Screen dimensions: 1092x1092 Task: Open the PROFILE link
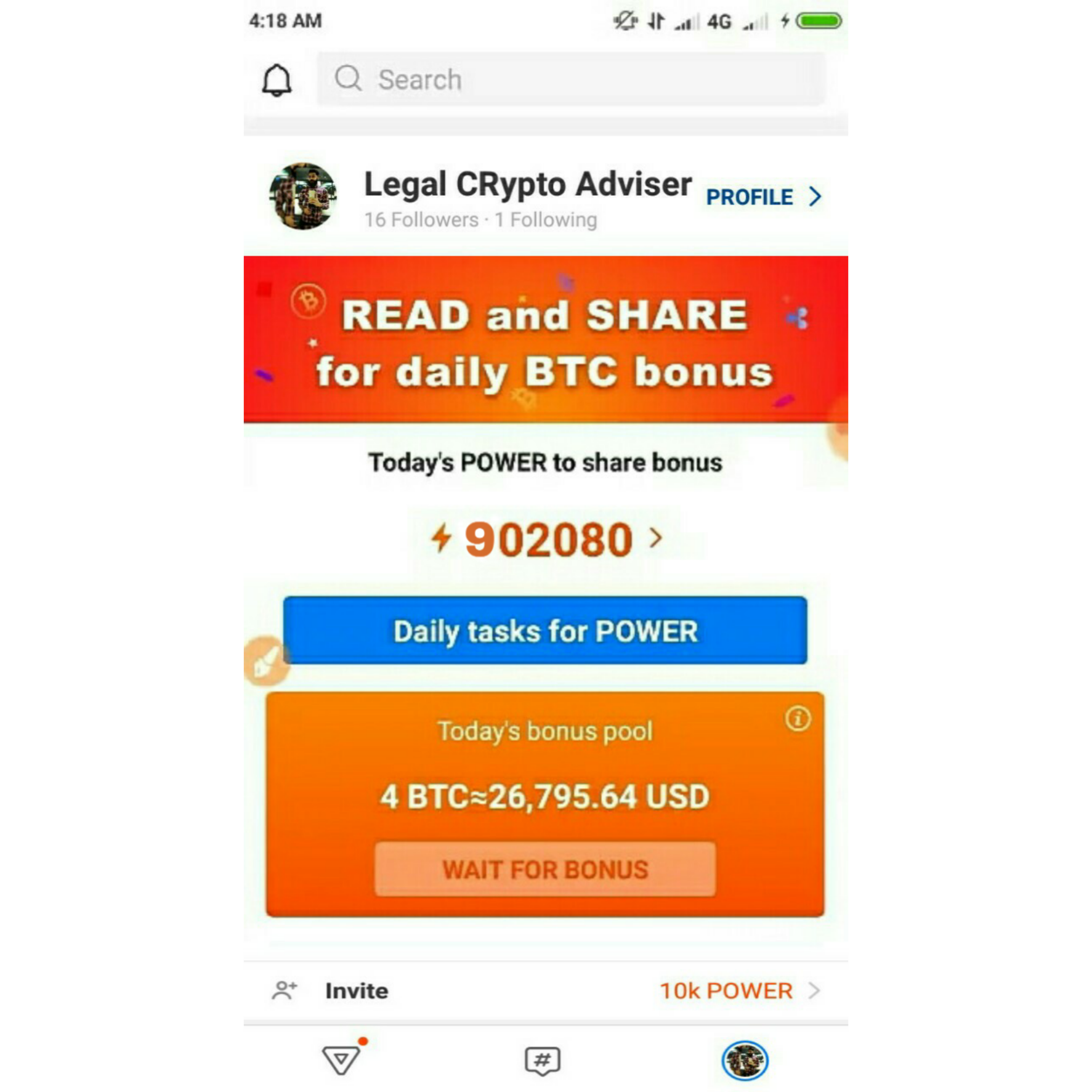coord(762,197)
